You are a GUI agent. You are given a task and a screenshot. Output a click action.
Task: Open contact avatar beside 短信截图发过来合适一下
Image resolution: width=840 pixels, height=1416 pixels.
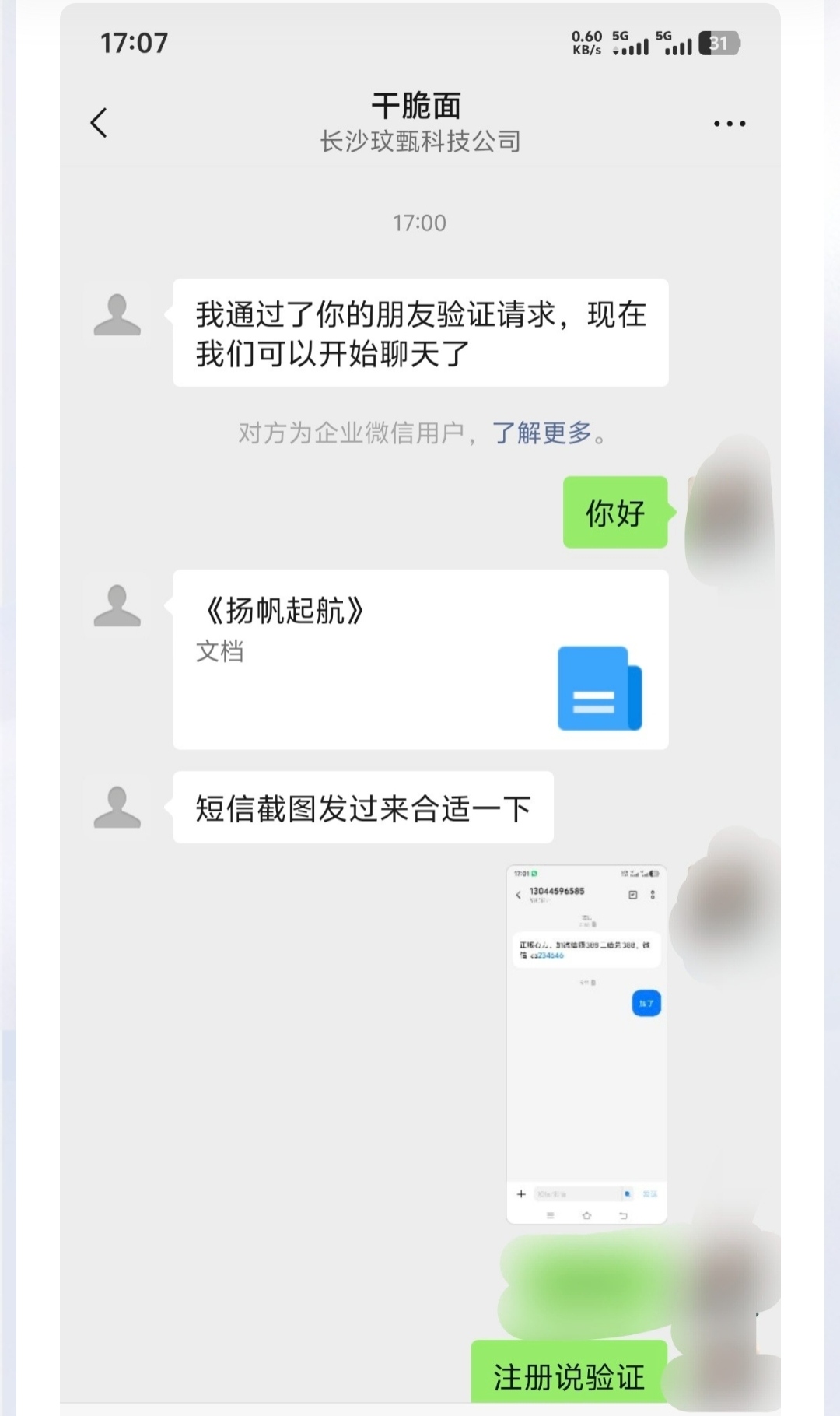[x=117, y=807]
